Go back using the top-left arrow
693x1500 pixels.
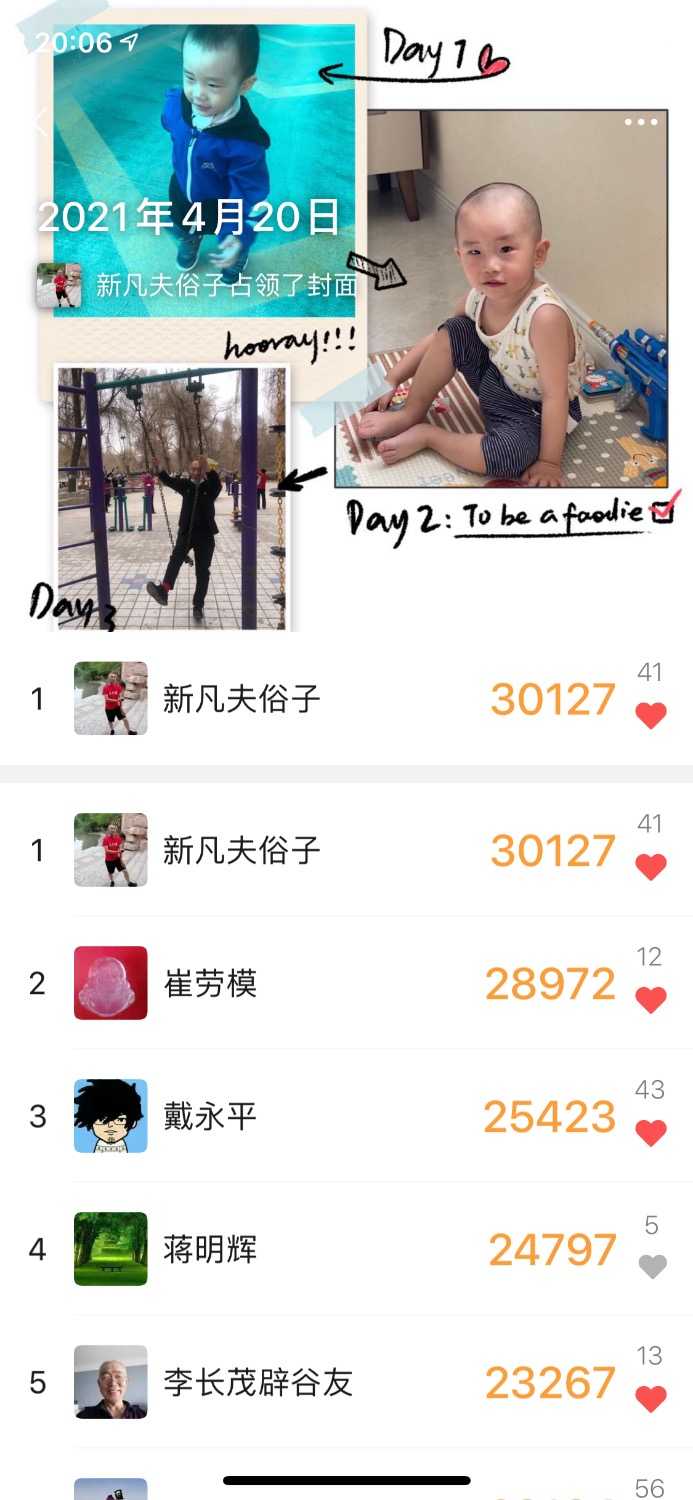[40, 122]
